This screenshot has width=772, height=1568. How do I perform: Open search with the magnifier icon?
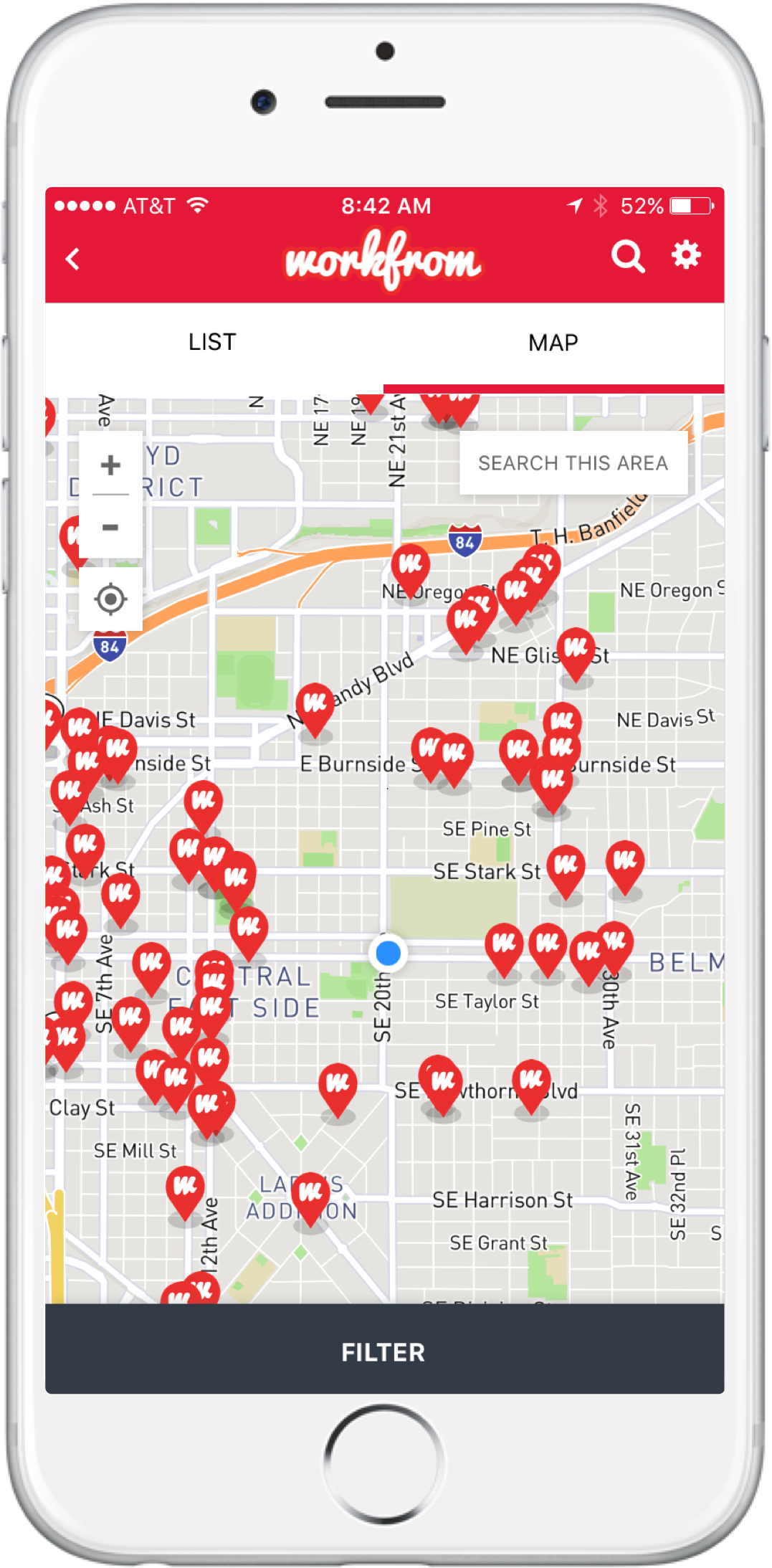tap(627, 256)
